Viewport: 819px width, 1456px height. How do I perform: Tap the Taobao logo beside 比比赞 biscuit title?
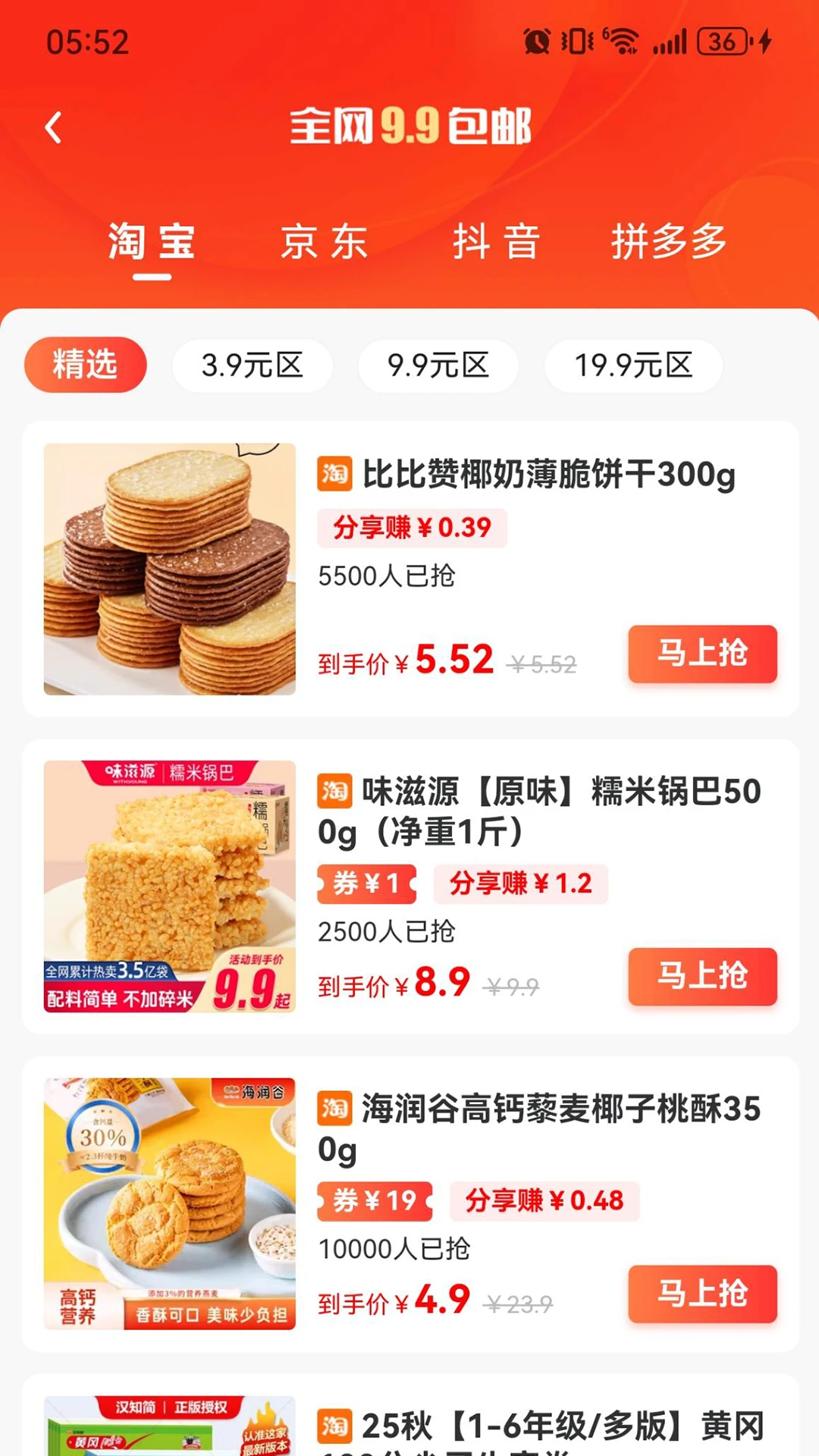pos(334,476)
